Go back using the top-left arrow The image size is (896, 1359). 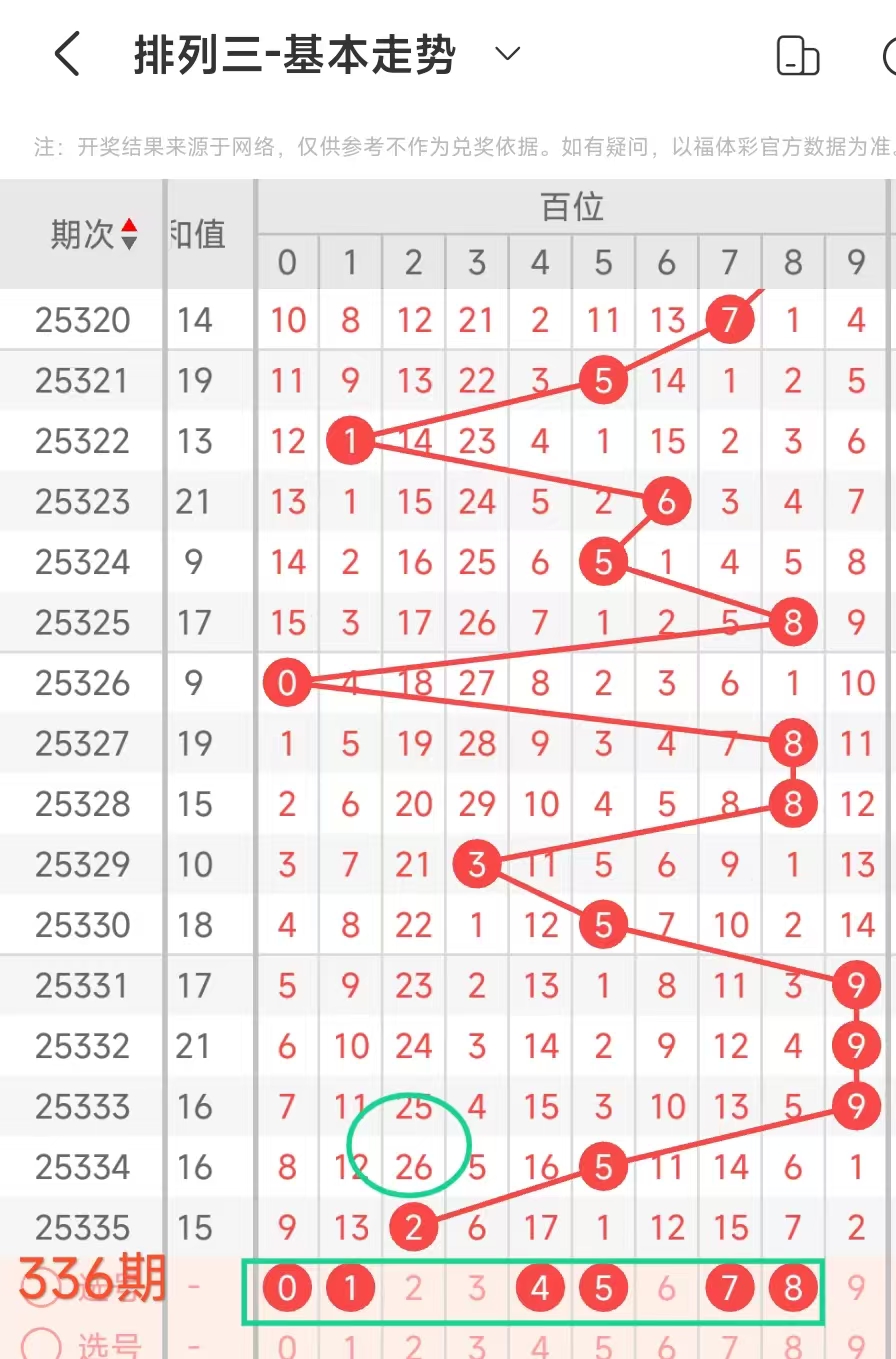coord(67,54)
